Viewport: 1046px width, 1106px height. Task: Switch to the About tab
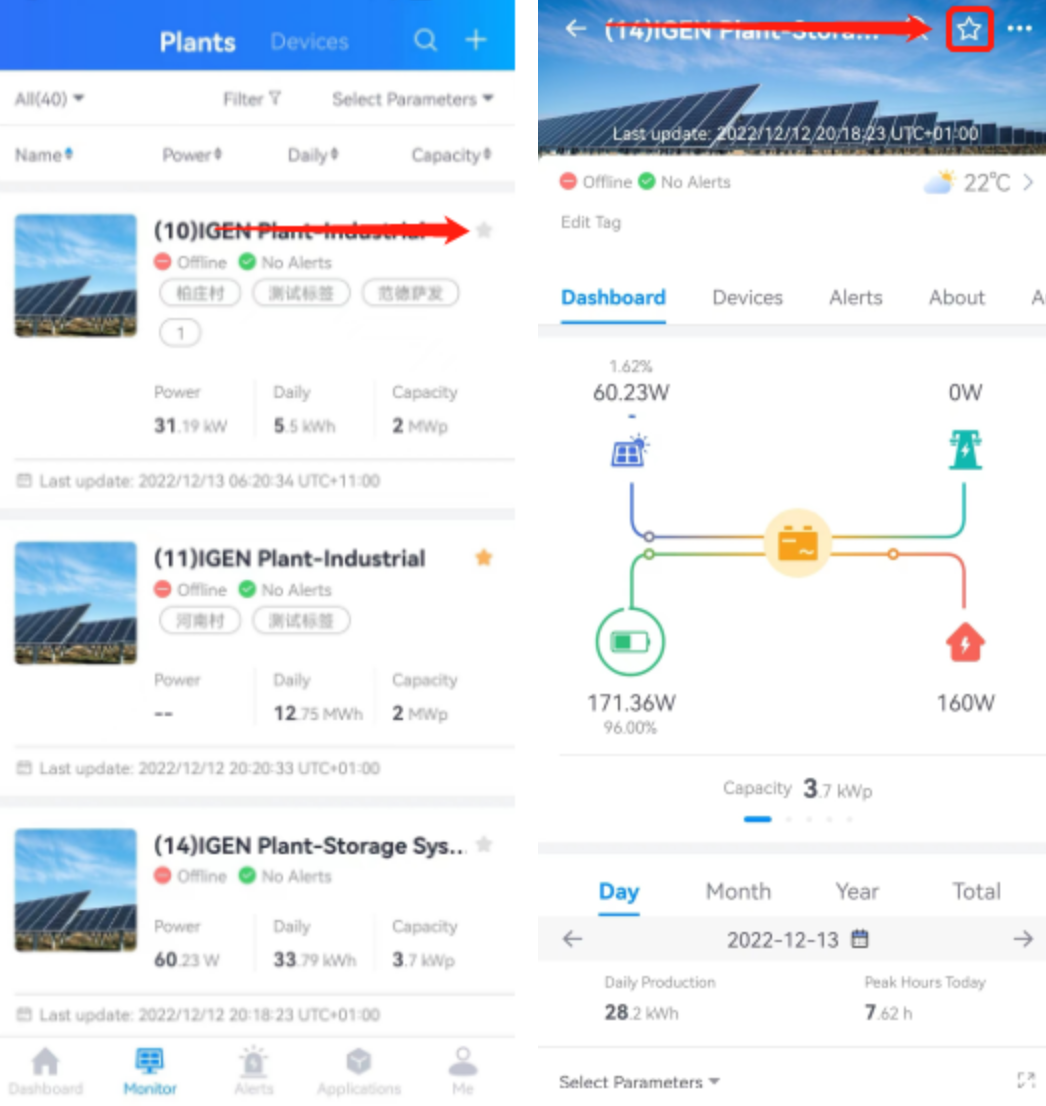[956, 297]
